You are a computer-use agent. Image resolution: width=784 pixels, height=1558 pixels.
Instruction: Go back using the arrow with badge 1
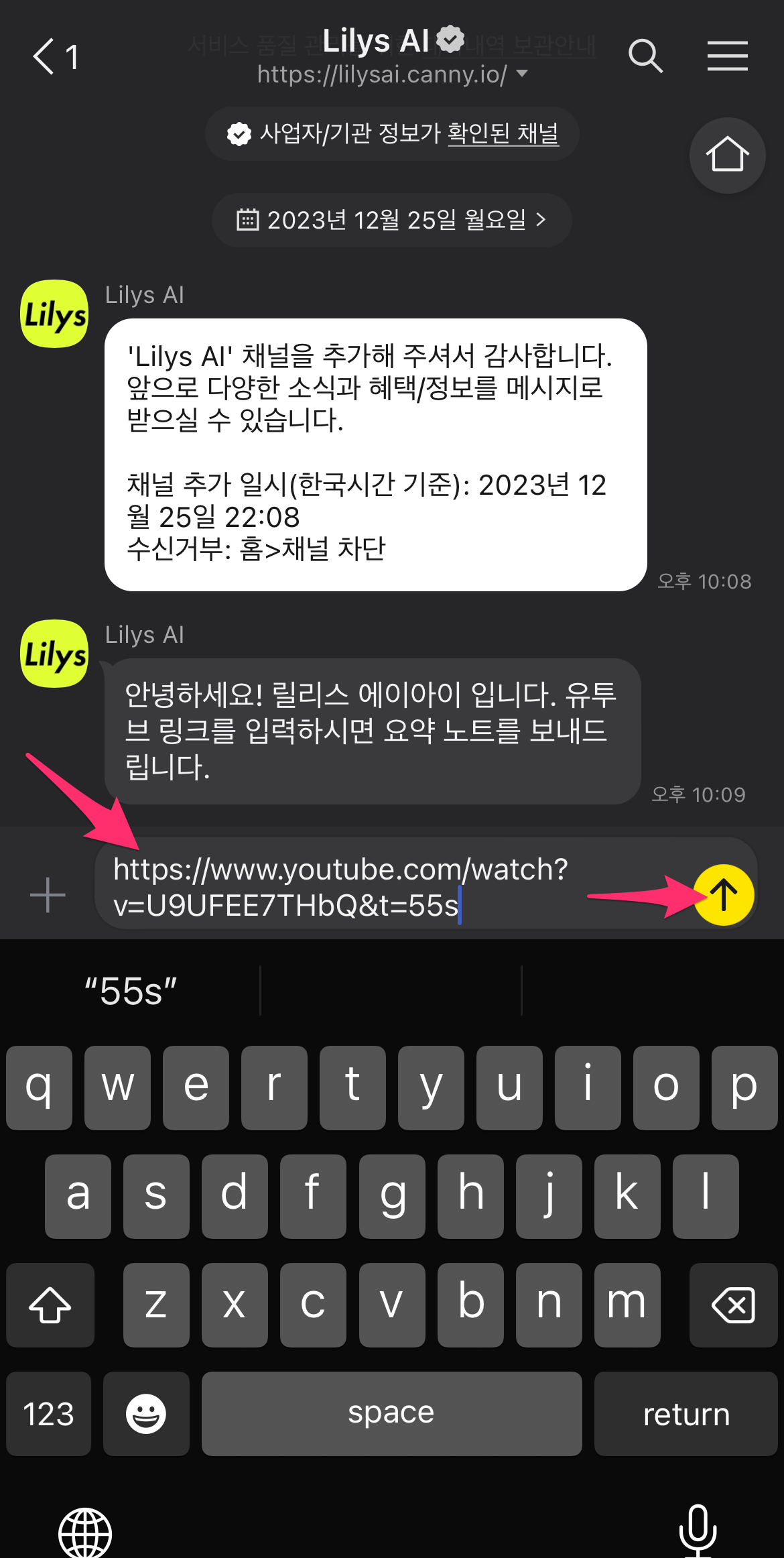54,57
